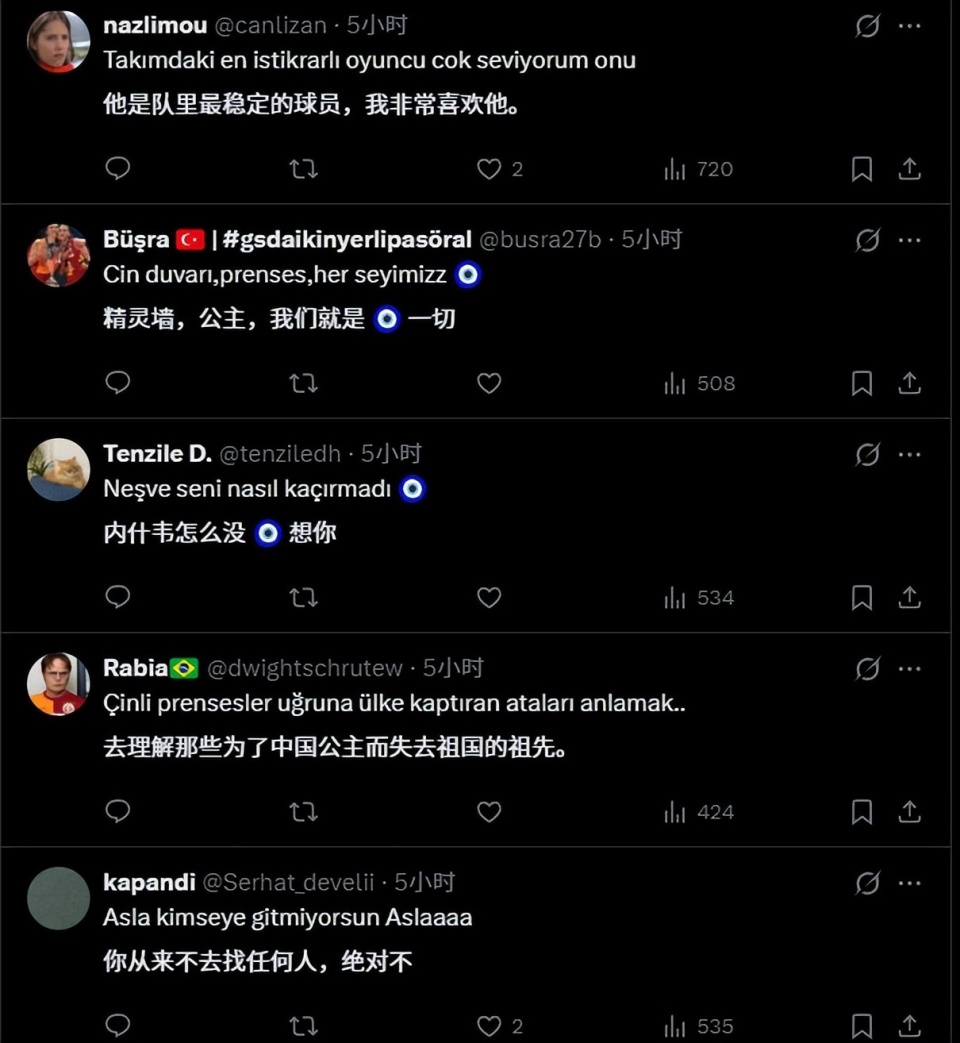
Task: Click the retweet icon on Büşra's tweet
Action: coord(303,383)
